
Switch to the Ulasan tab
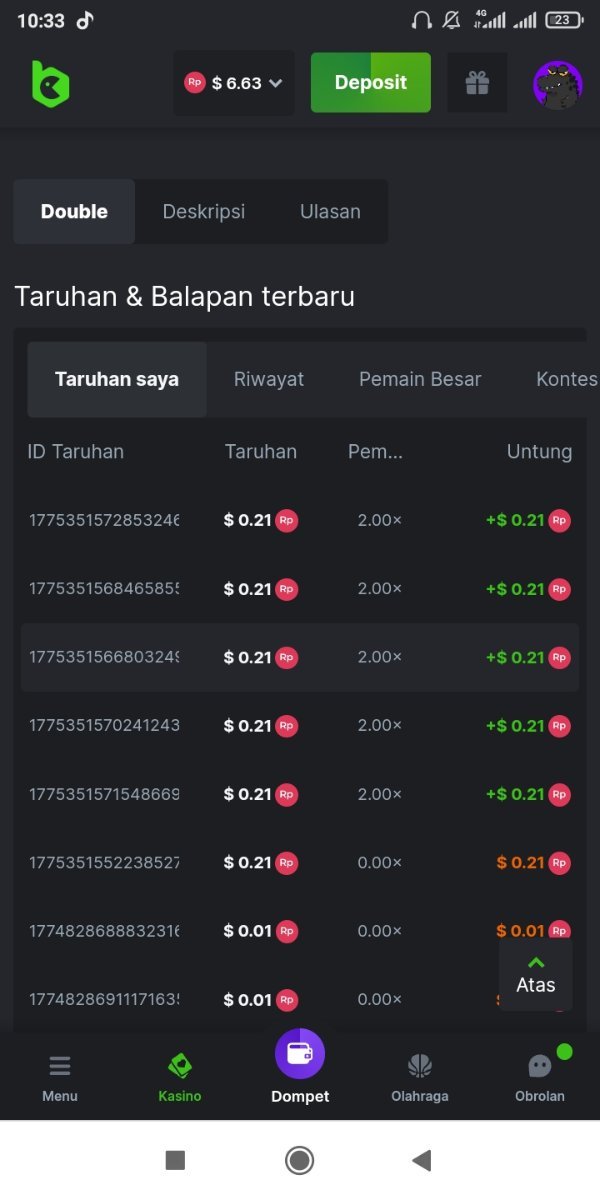[330, 212]
